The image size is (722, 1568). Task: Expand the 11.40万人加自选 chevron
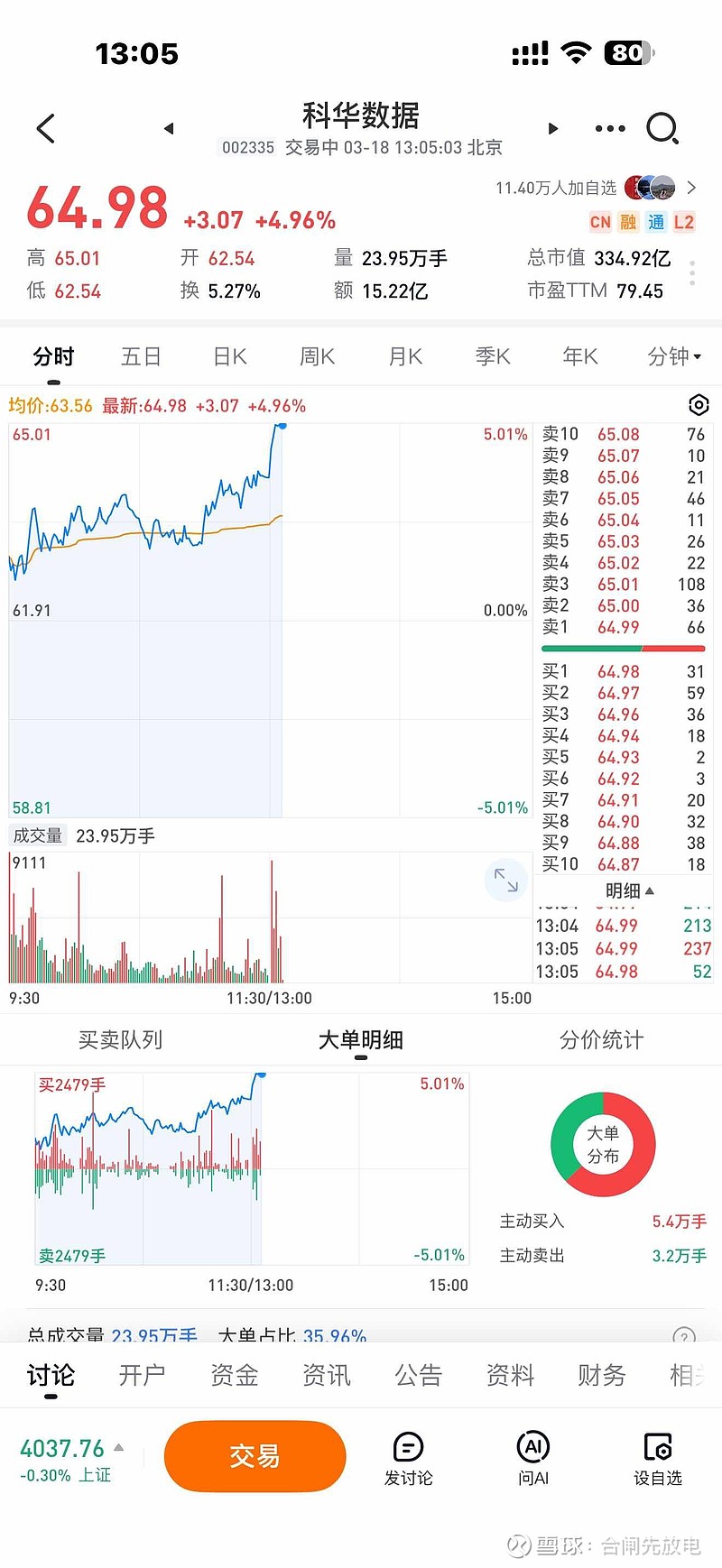coord(691,188)
